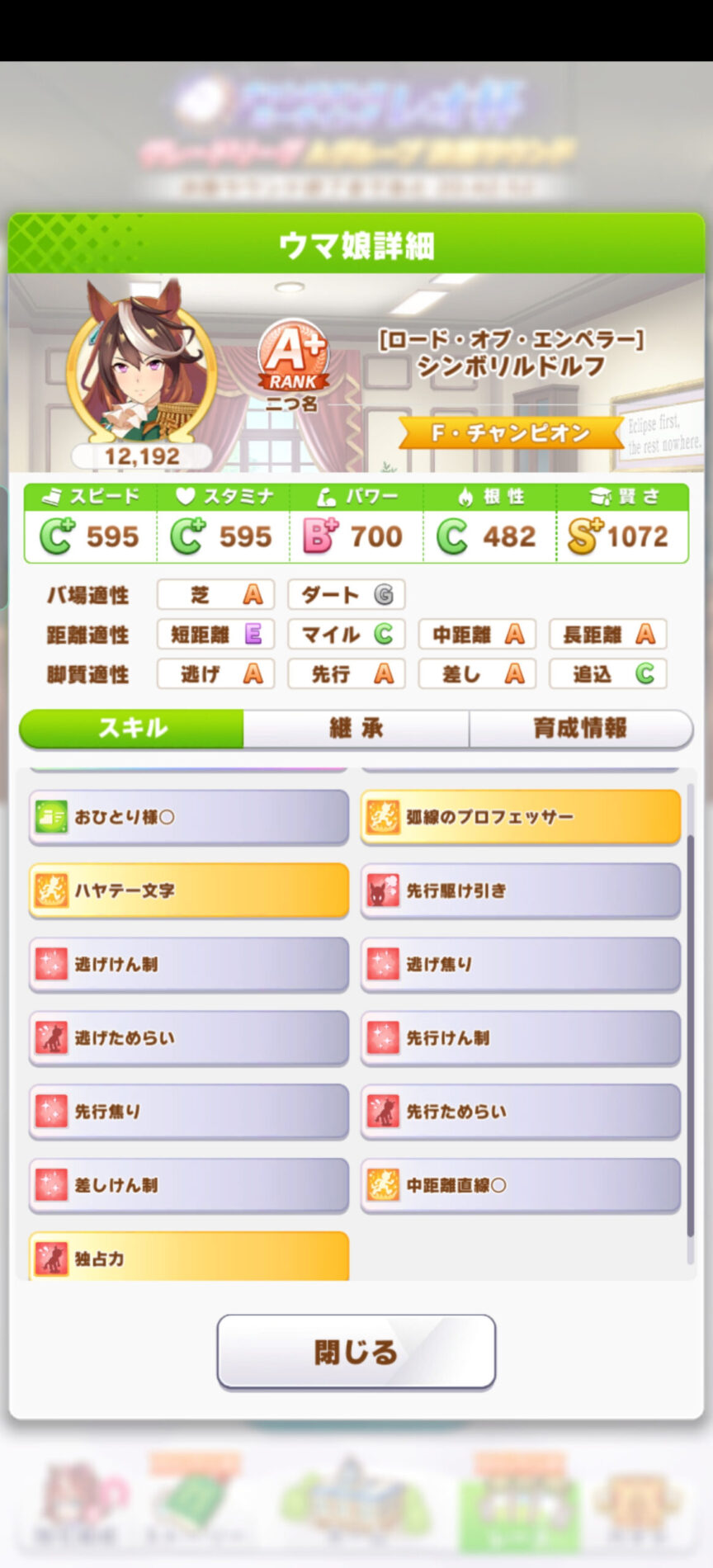The height and width of the screenshot is (1568, 713).
Task: View the 独占力 skill
Action: 189,1258
